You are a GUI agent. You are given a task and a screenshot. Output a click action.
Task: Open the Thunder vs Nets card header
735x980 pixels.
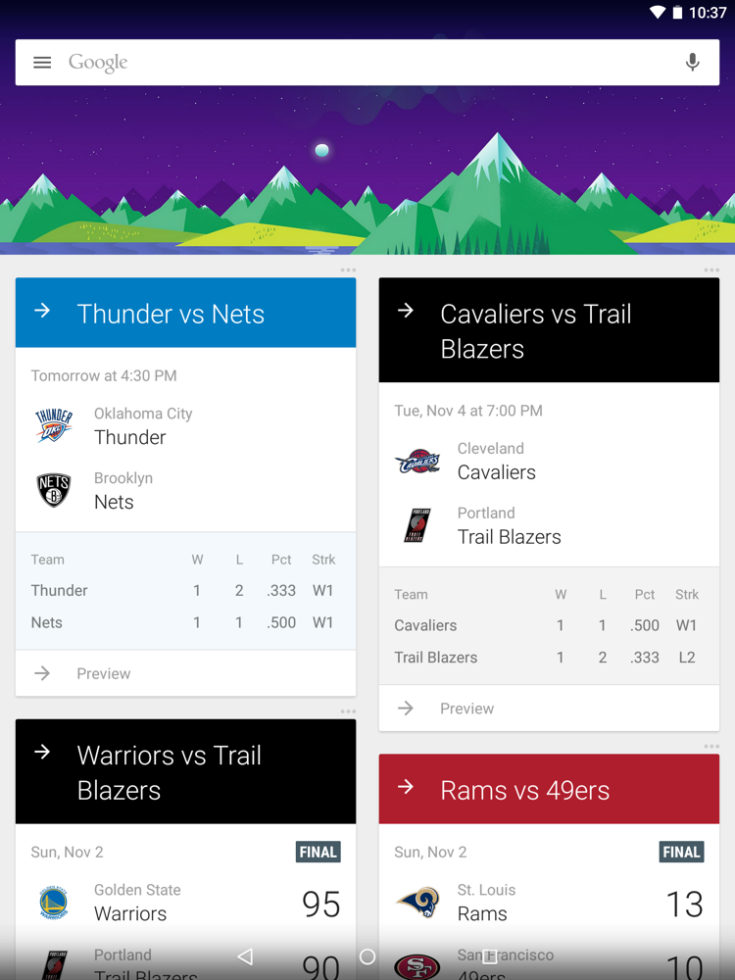(x=185, y=313)
